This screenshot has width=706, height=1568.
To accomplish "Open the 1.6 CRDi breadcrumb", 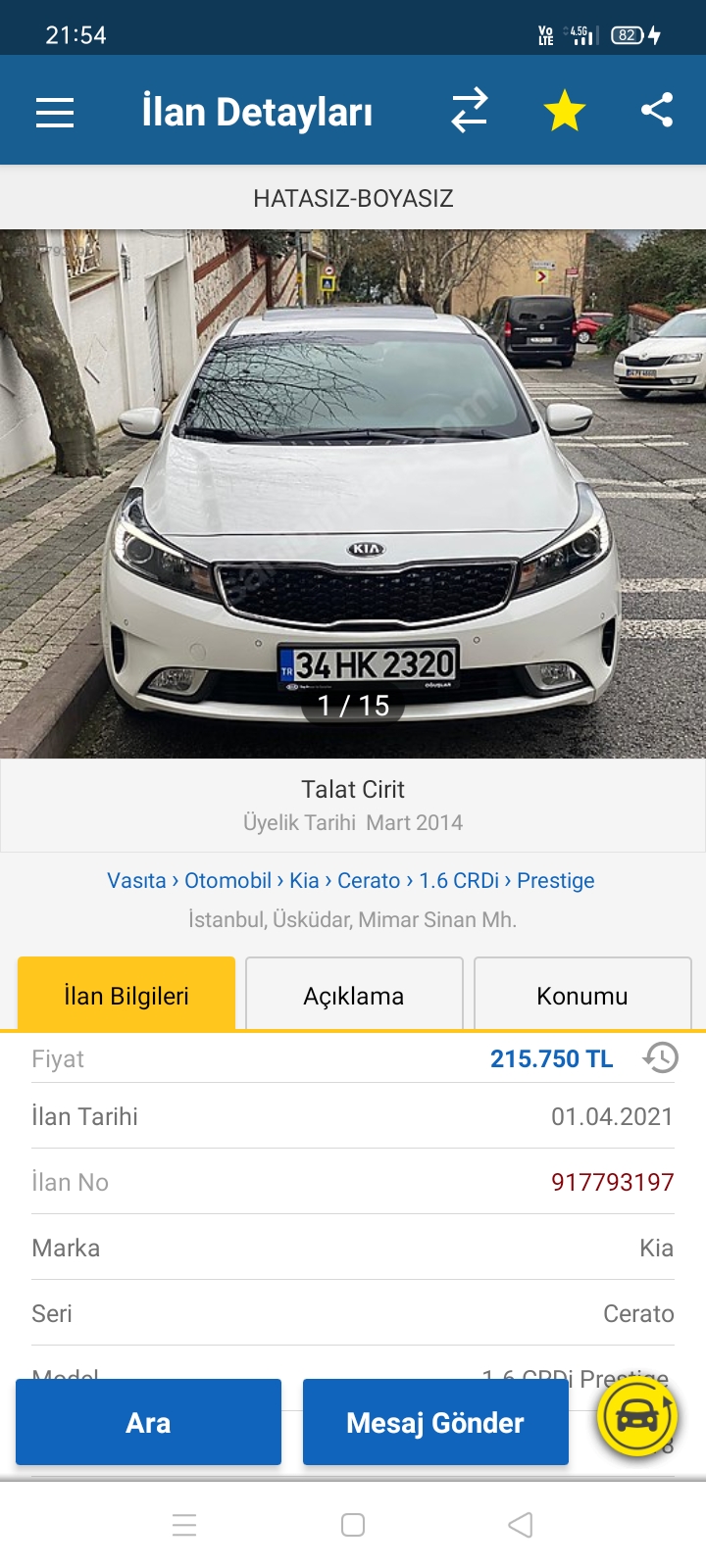I will tap(459, 880).
